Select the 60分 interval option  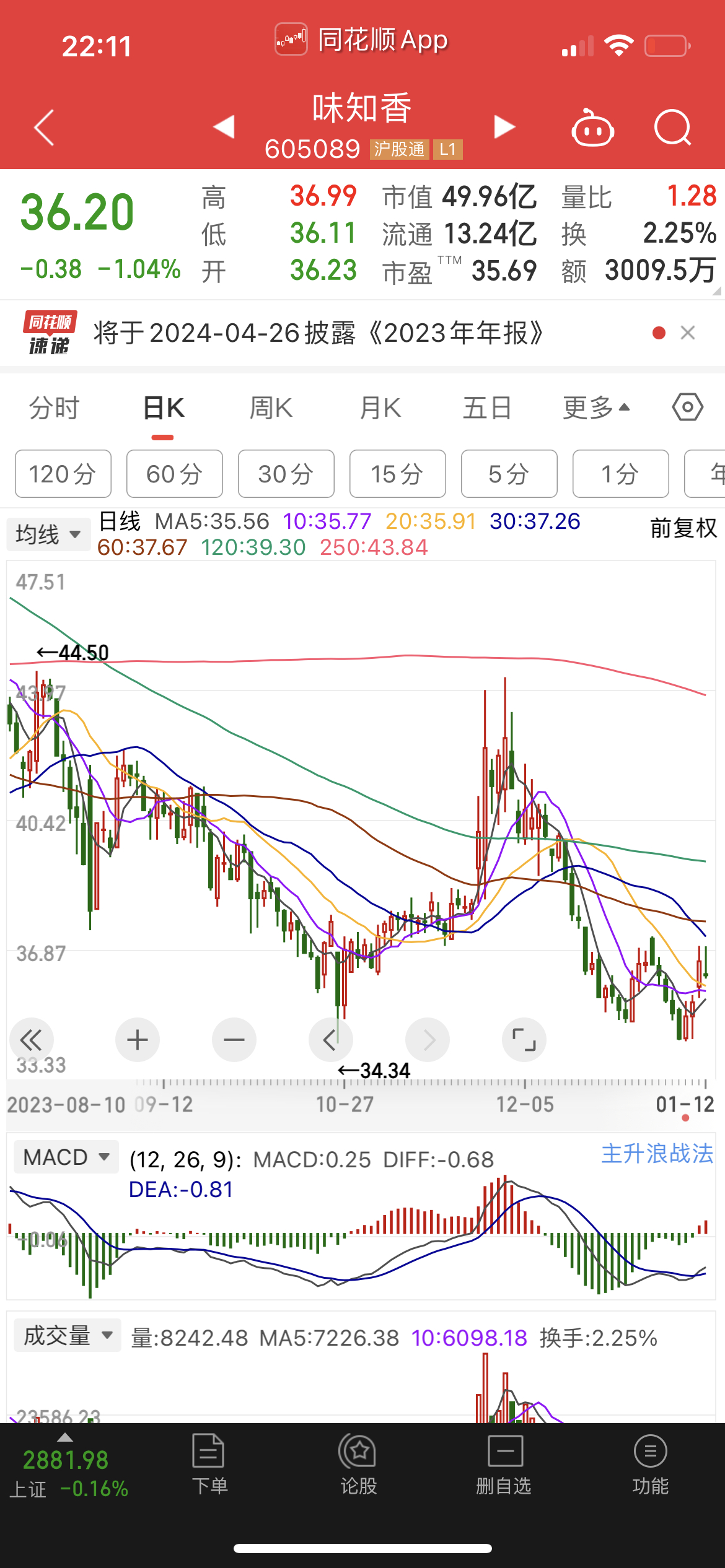tap(174, 474)
